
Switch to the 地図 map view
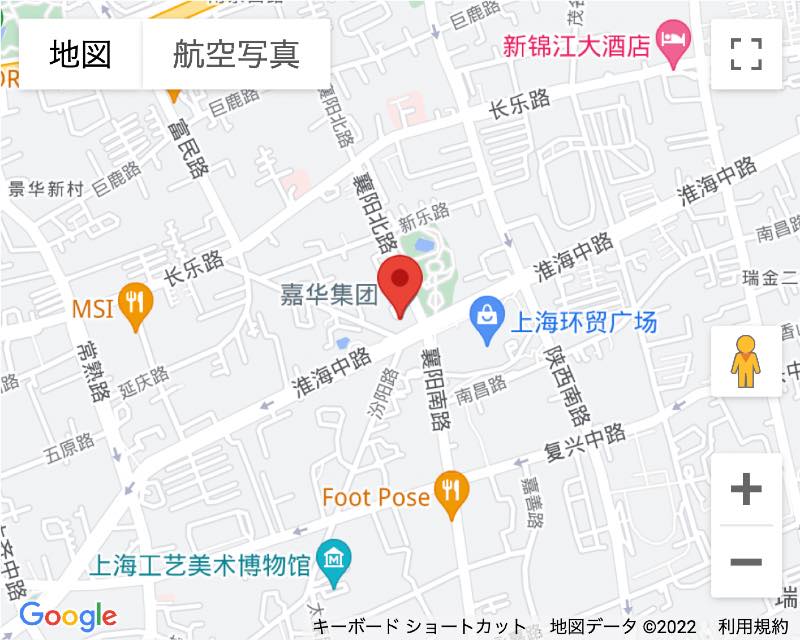pyautogui.click(x=80, y=54)
